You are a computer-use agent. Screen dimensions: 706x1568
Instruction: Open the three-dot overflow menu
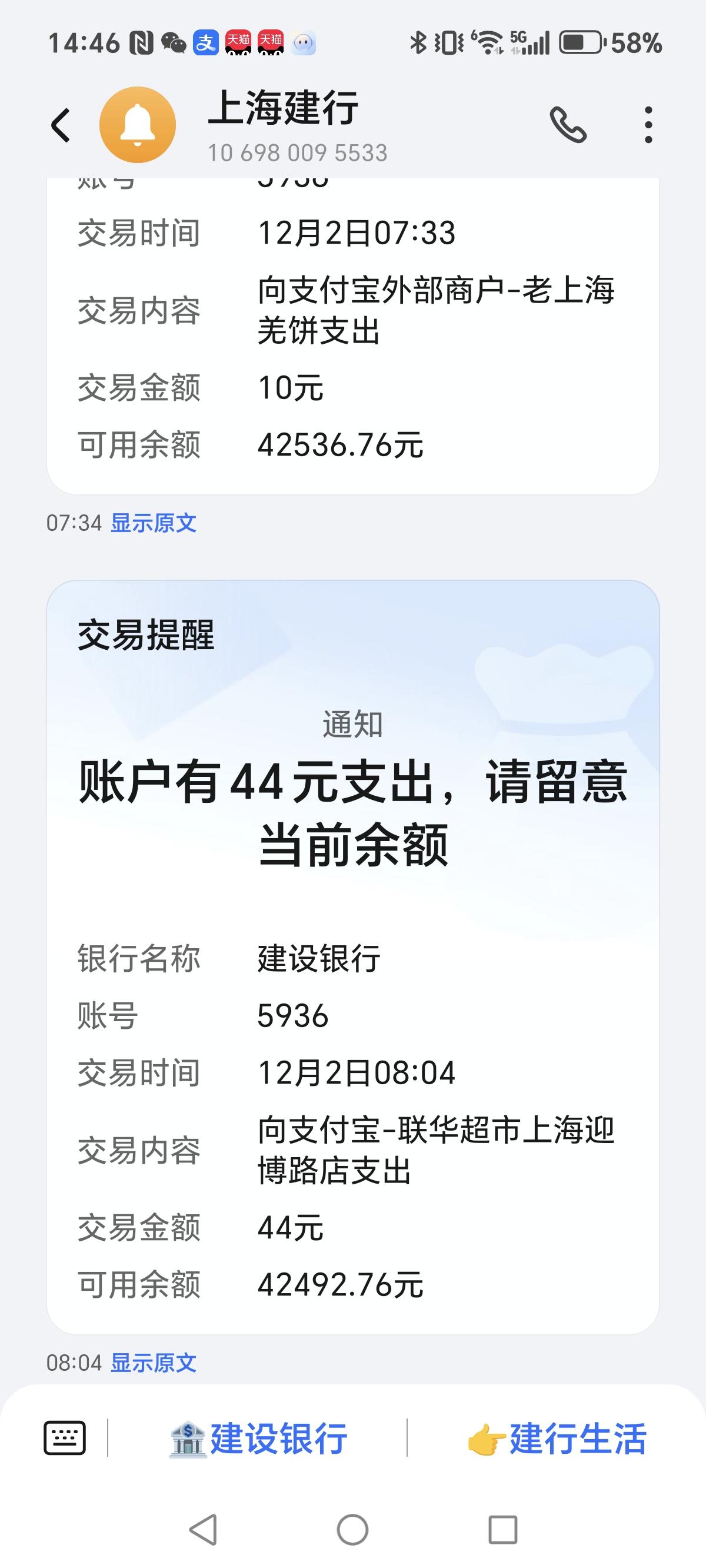pyautogui.click(x=648, y=125)
